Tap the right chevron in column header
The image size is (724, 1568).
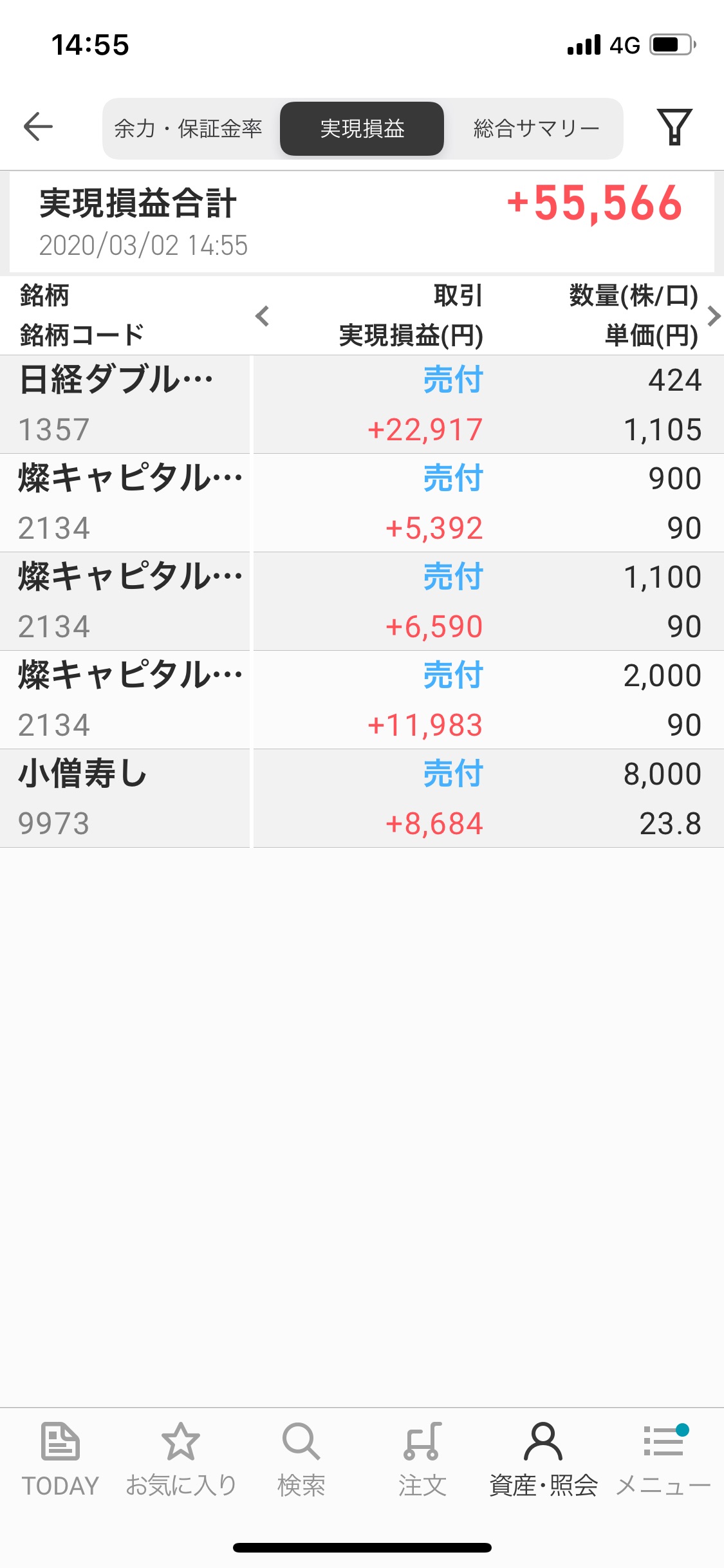point(713,316)
